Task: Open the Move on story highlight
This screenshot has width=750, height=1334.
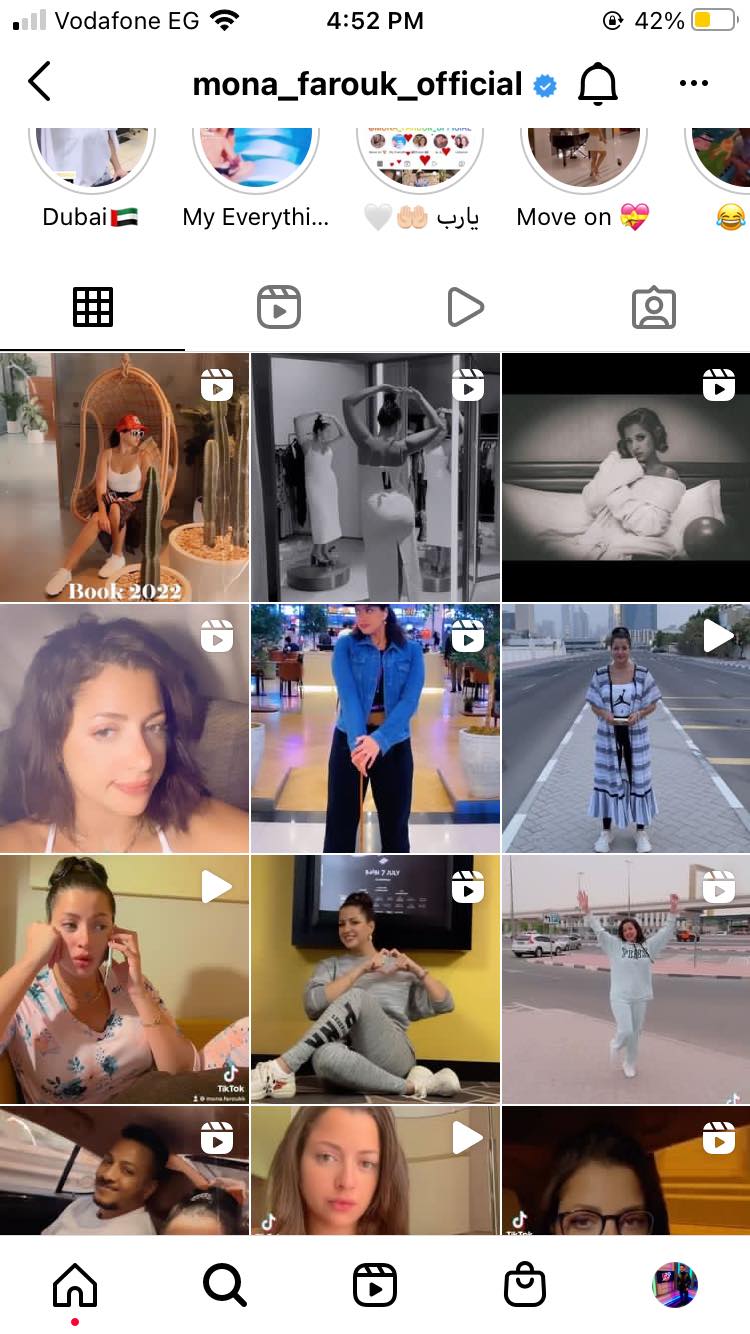Action: tap(583, 160)
